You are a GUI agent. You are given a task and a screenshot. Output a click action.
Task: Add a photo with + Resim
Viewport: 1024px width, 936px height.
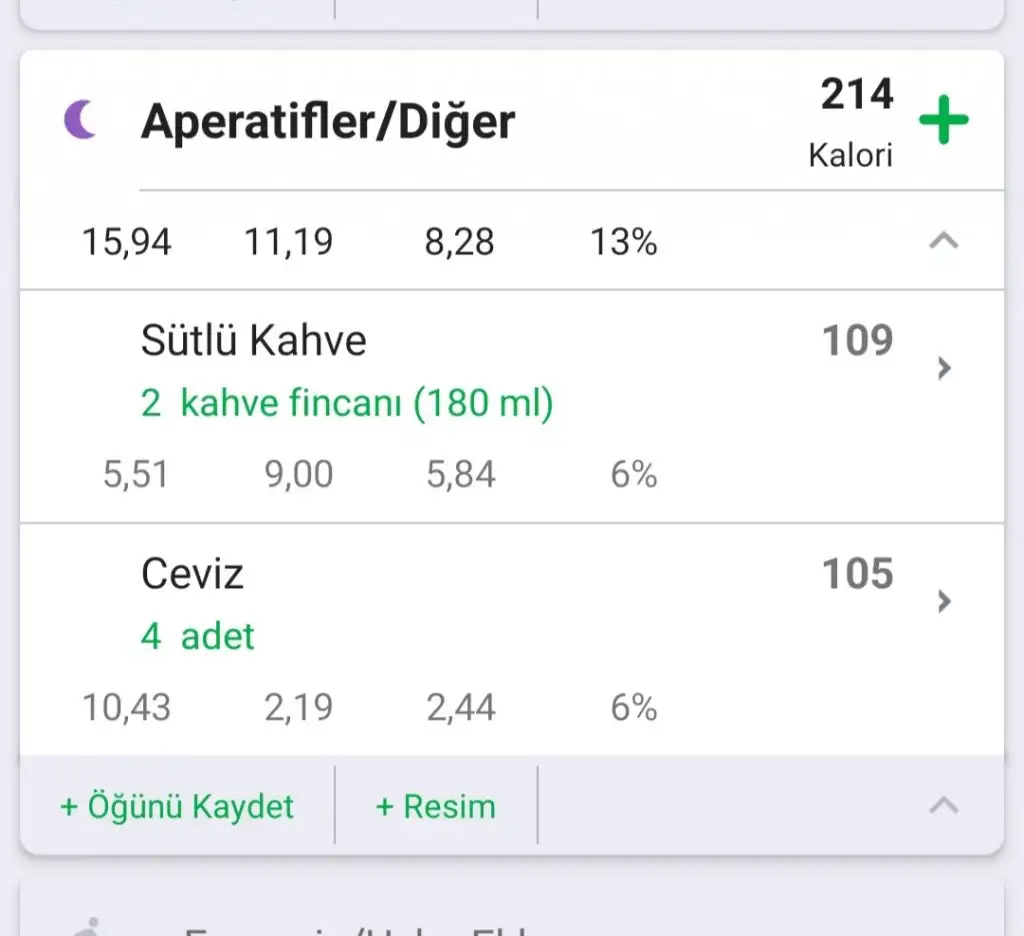pyautogui.click(x=435, y=806)
